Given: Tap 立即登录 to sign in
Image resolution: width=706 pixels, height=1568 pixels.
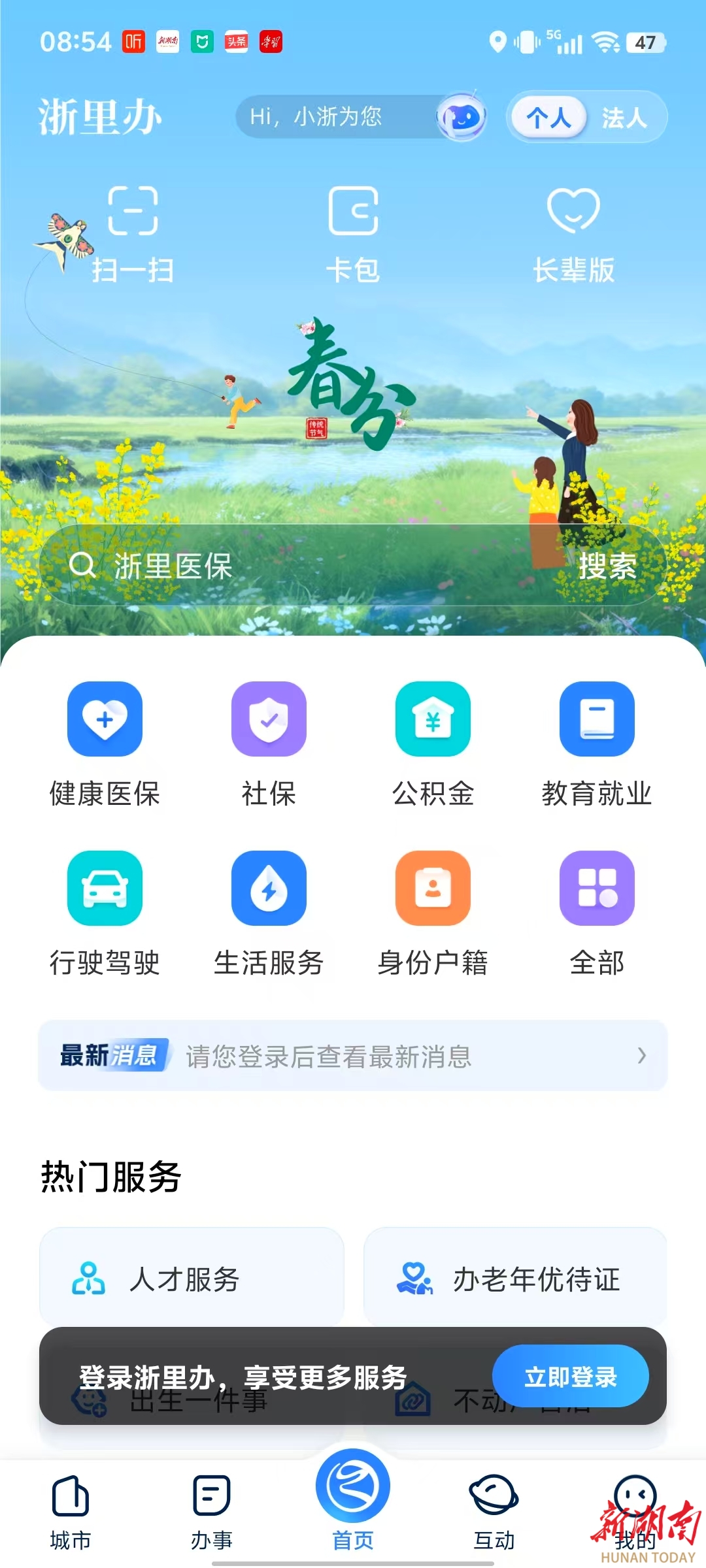Looking at the screenshot, I should pos(570,1377).
